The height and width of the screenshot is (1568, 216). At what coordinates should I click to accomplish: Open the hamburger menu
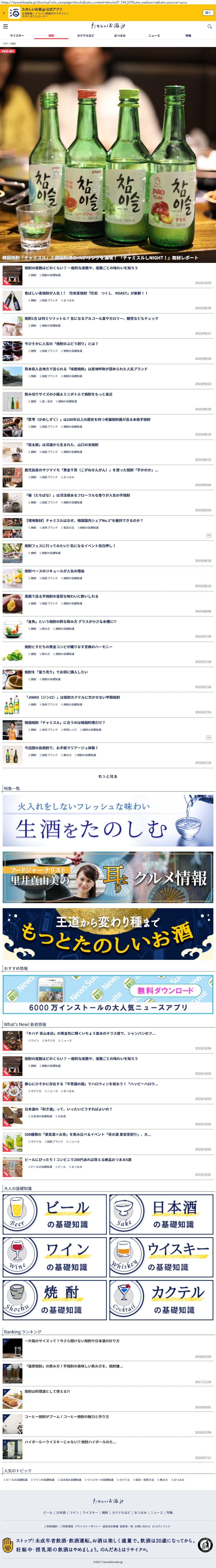[5, 26]
